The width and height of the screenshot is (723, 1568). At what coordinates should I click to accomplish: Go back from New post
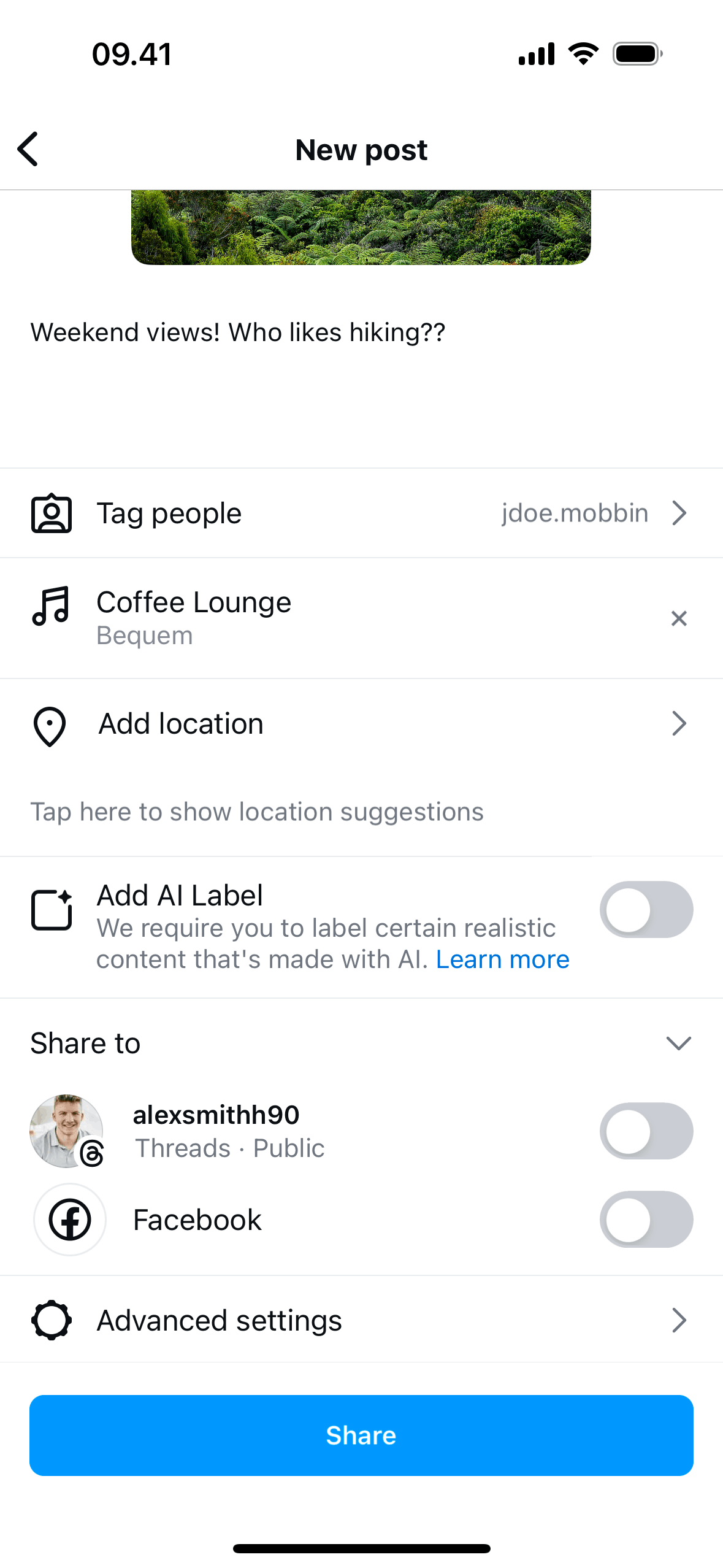(x=28, y=149)
